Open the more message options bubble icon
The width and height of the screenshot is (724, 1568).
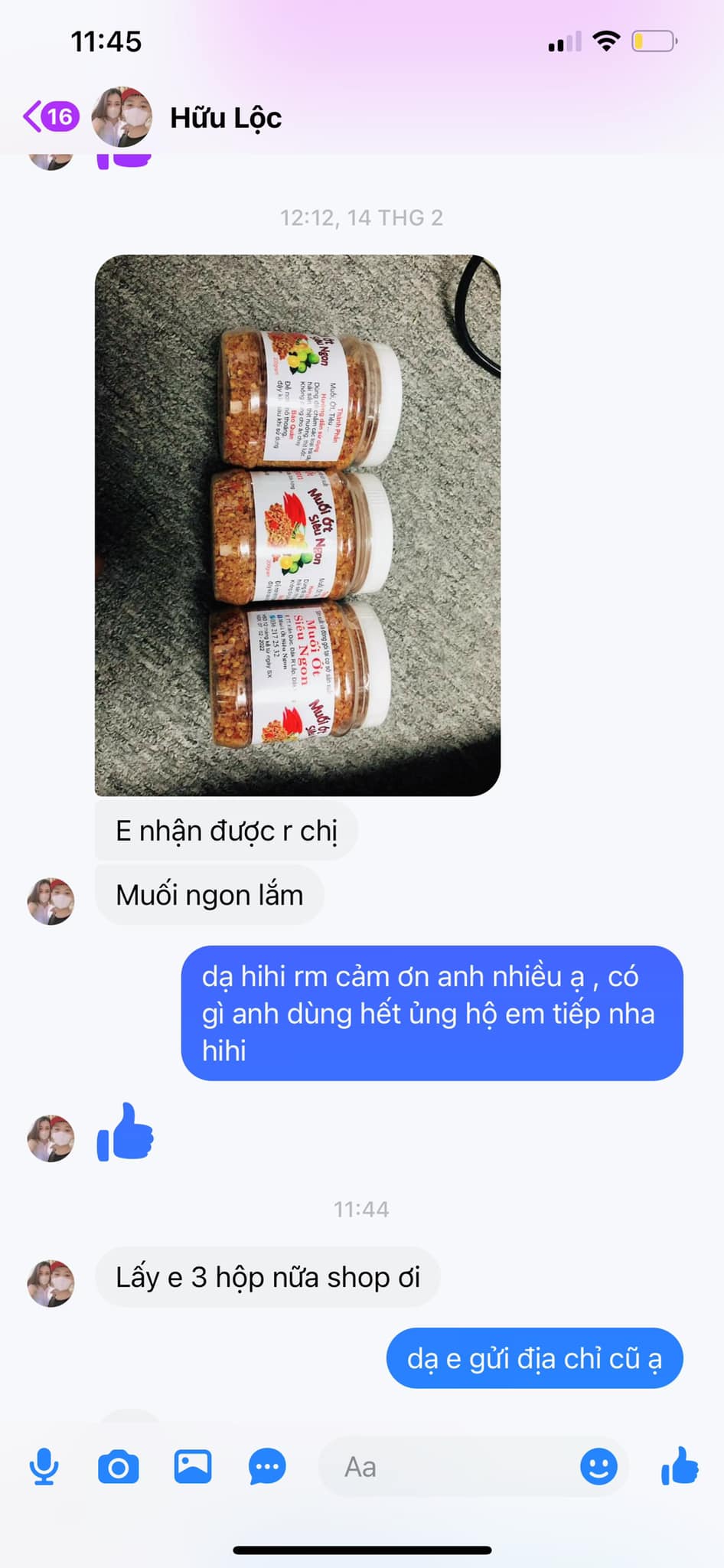(267, 1467)
